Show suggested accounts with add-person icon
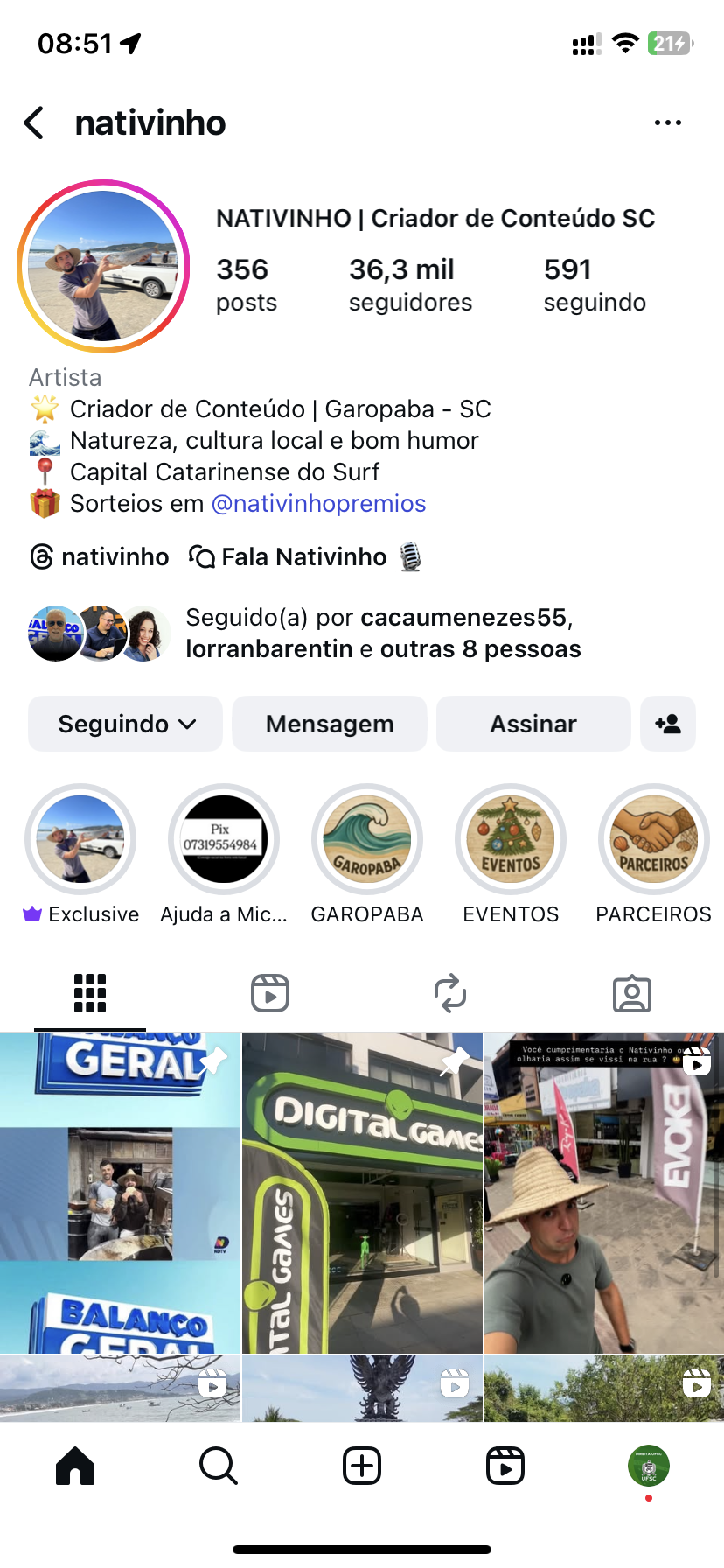Viewport: 724px width, 1568px height. 668,724
